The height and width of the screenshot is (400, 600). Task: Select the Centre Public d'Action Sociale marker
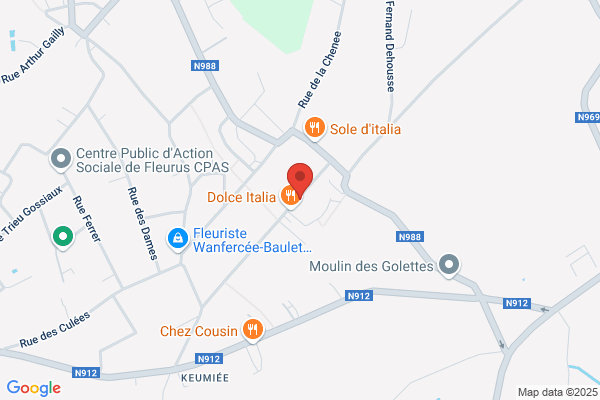[x=61, y=159]
